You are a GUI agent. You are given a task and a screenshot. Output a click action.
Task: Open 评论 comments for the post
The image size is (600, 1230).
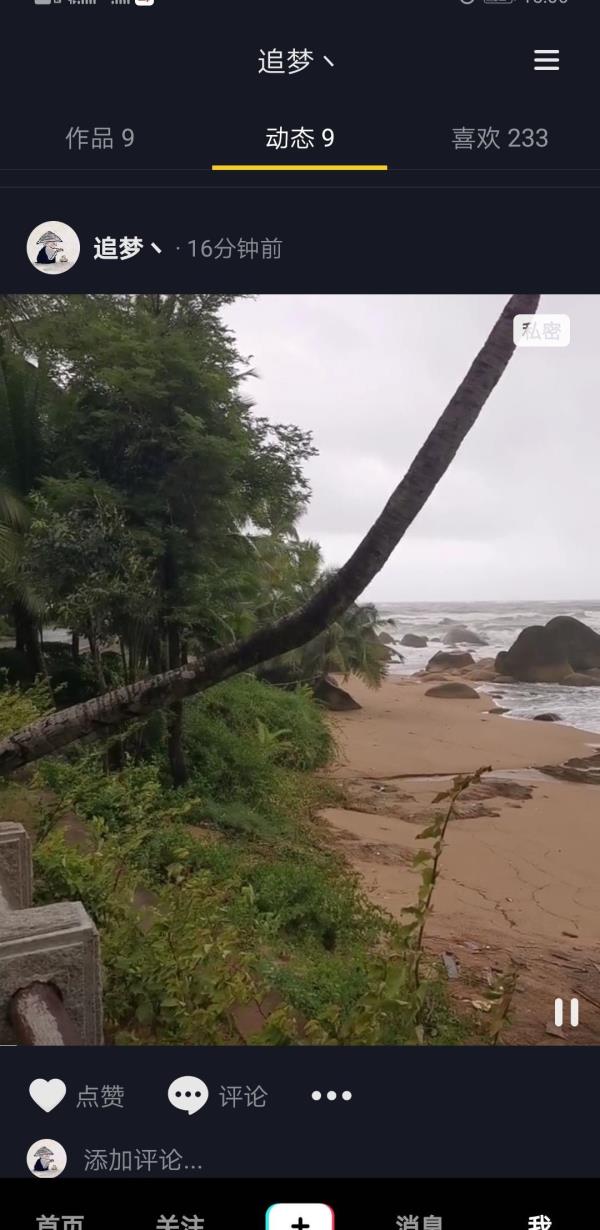(217, 1096)
